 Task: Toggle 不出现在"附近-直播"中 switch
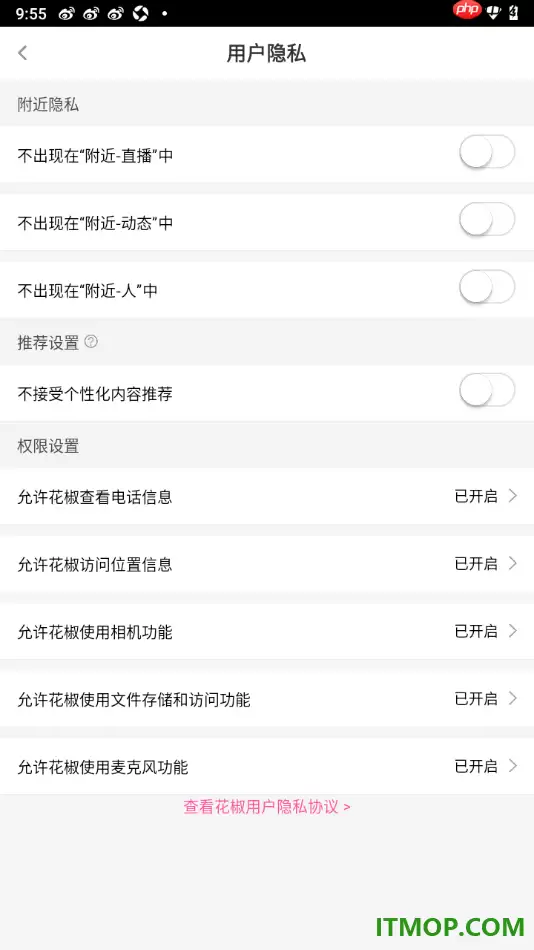[x=487, y=152]
